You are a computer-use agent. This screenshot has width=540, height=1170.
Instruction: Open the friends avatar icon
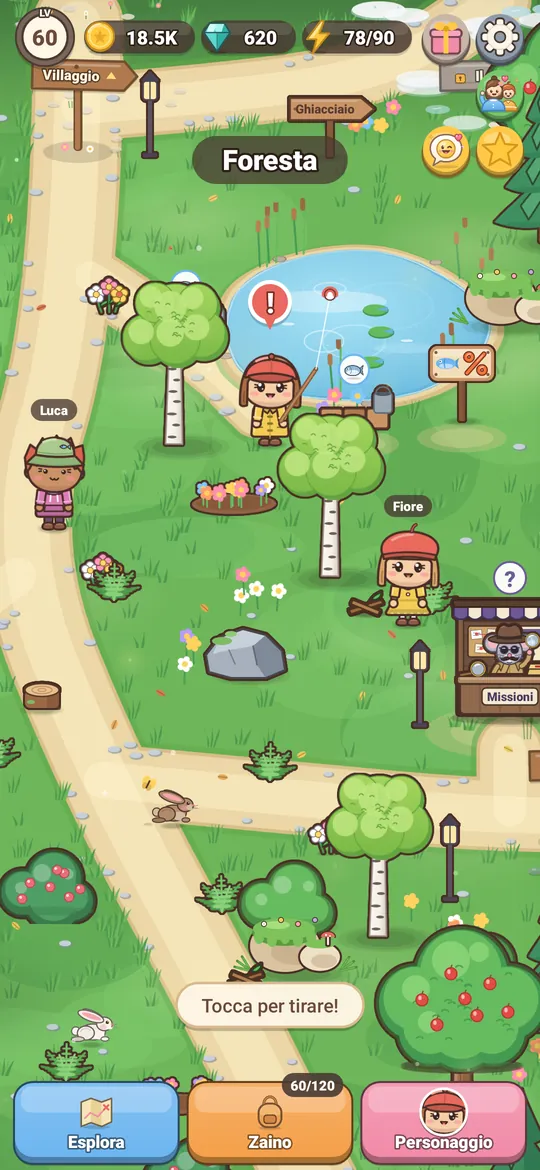pyautogui.click(x=499, y=96)
